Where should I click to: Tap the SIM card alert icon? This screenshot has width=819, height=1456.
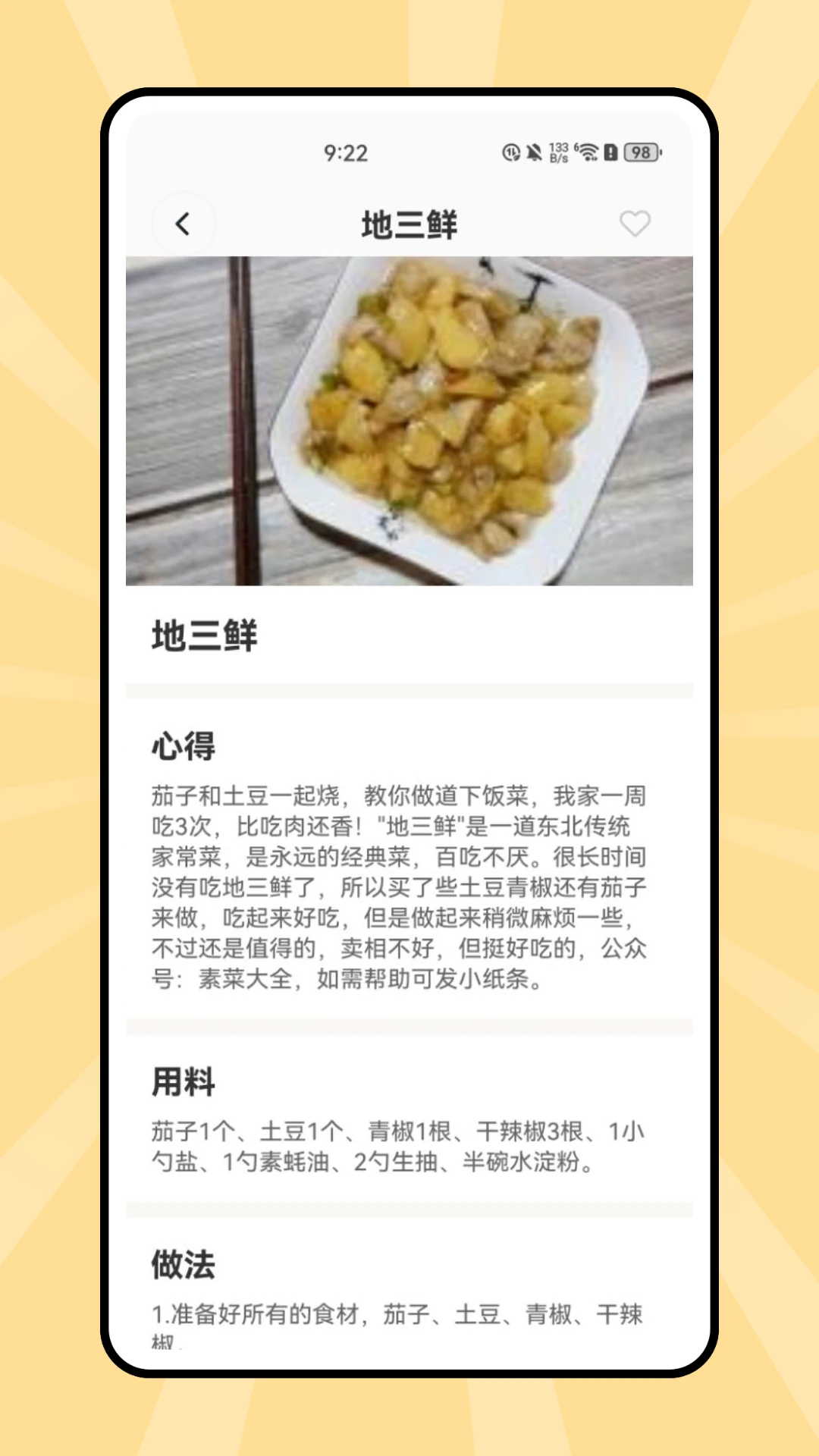611,152
